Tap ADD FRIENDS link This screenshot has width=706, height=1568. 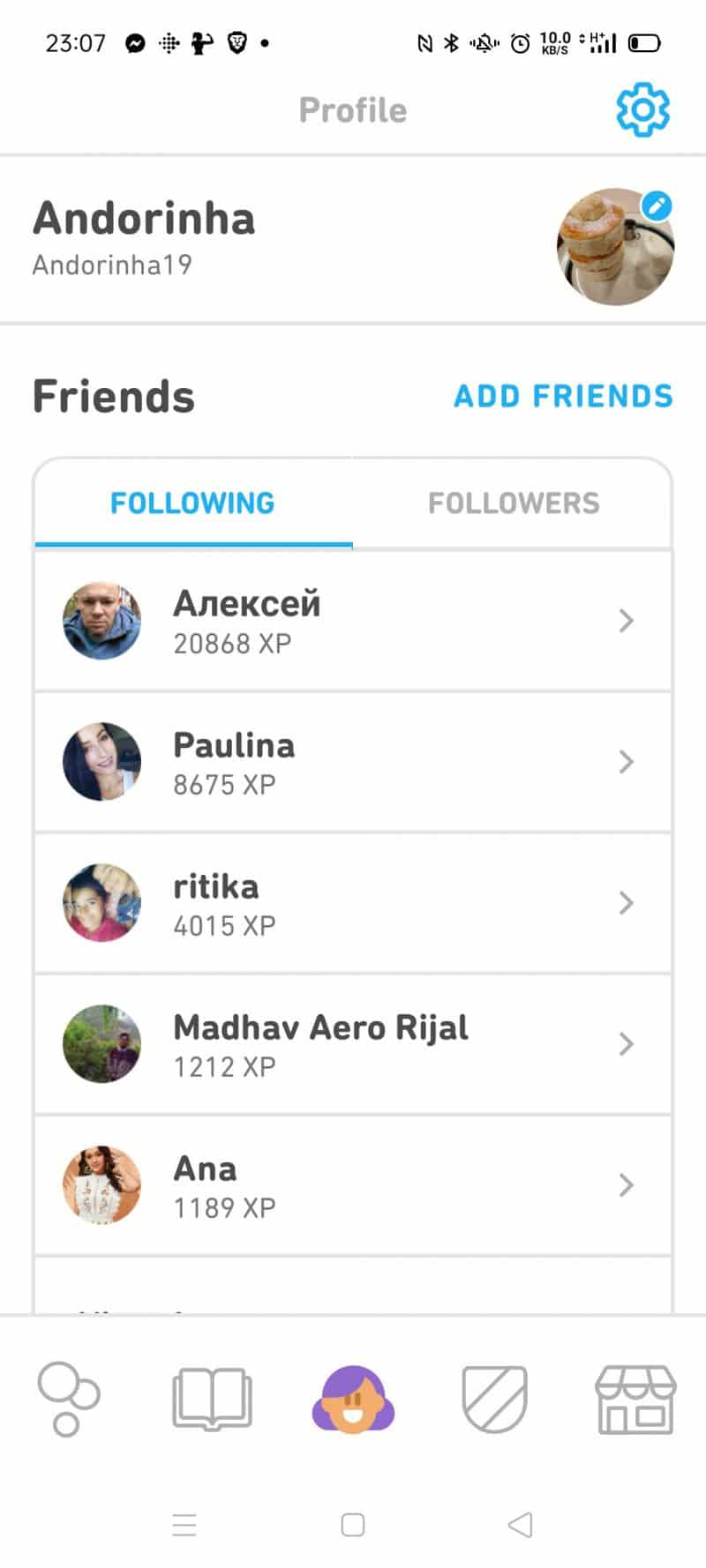pos(563,397)
